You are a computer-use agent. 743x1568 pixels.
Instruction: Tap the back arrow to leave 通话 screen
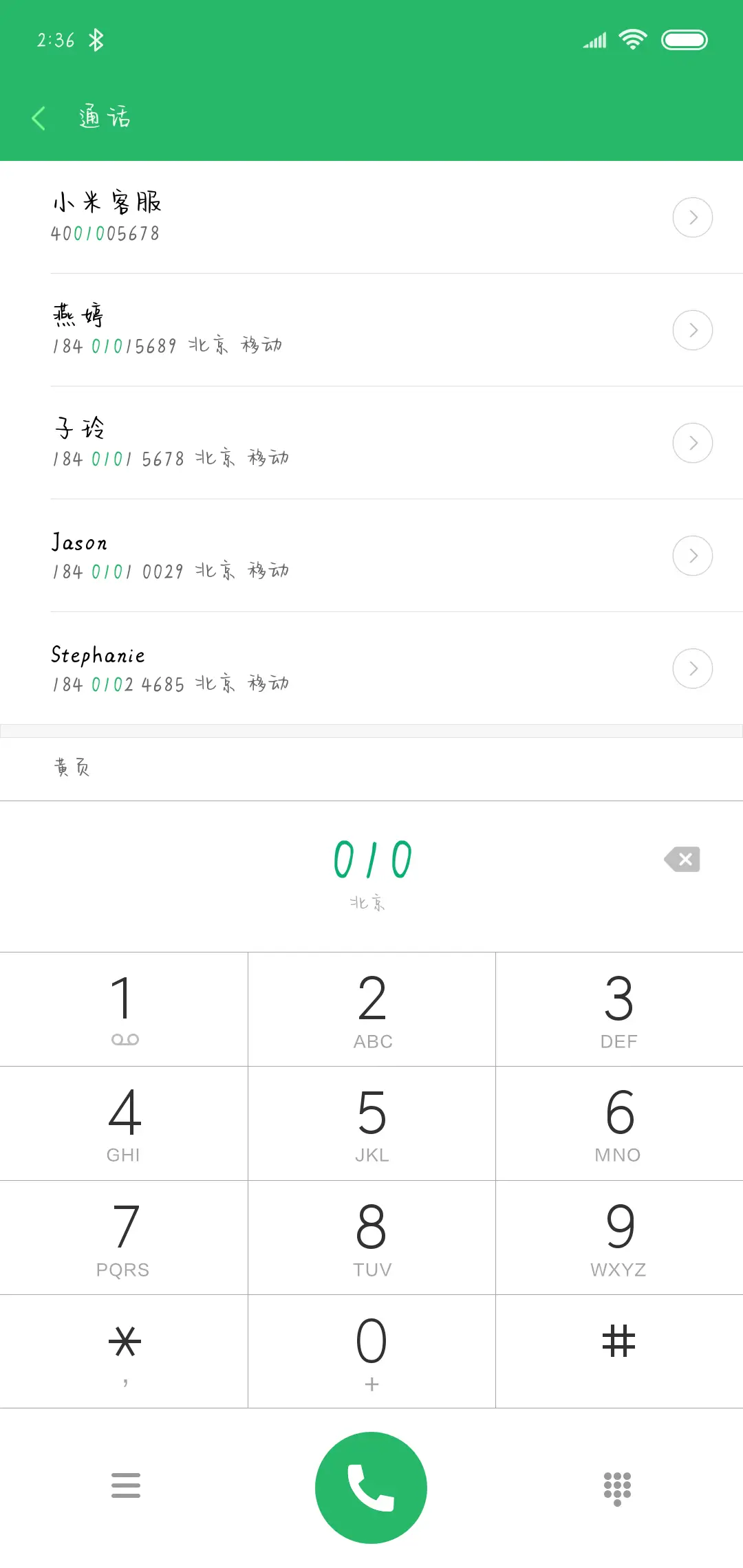39,117
